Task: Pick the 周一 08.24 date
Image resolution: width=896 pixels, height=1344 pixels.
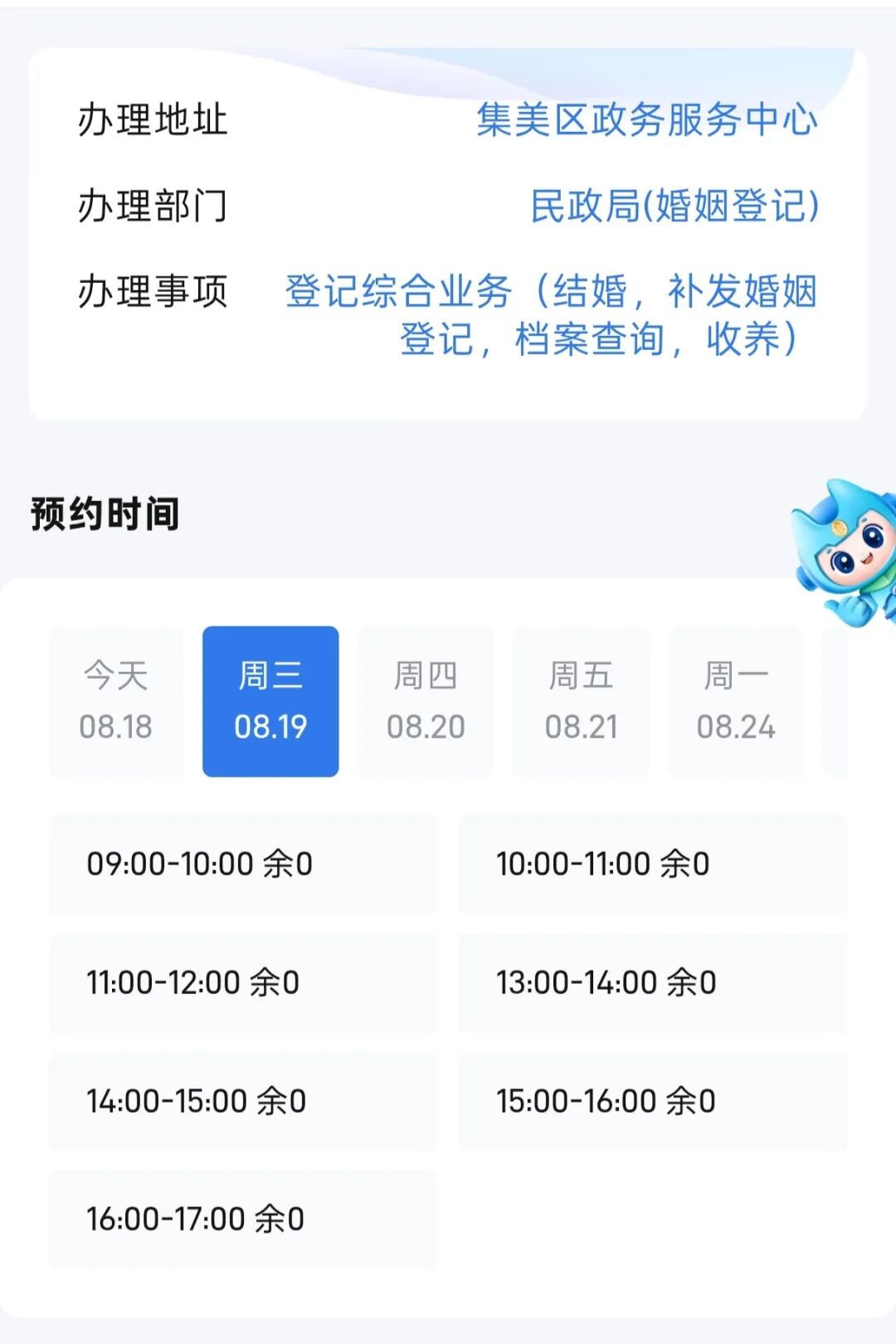Action: pos(736,701)
